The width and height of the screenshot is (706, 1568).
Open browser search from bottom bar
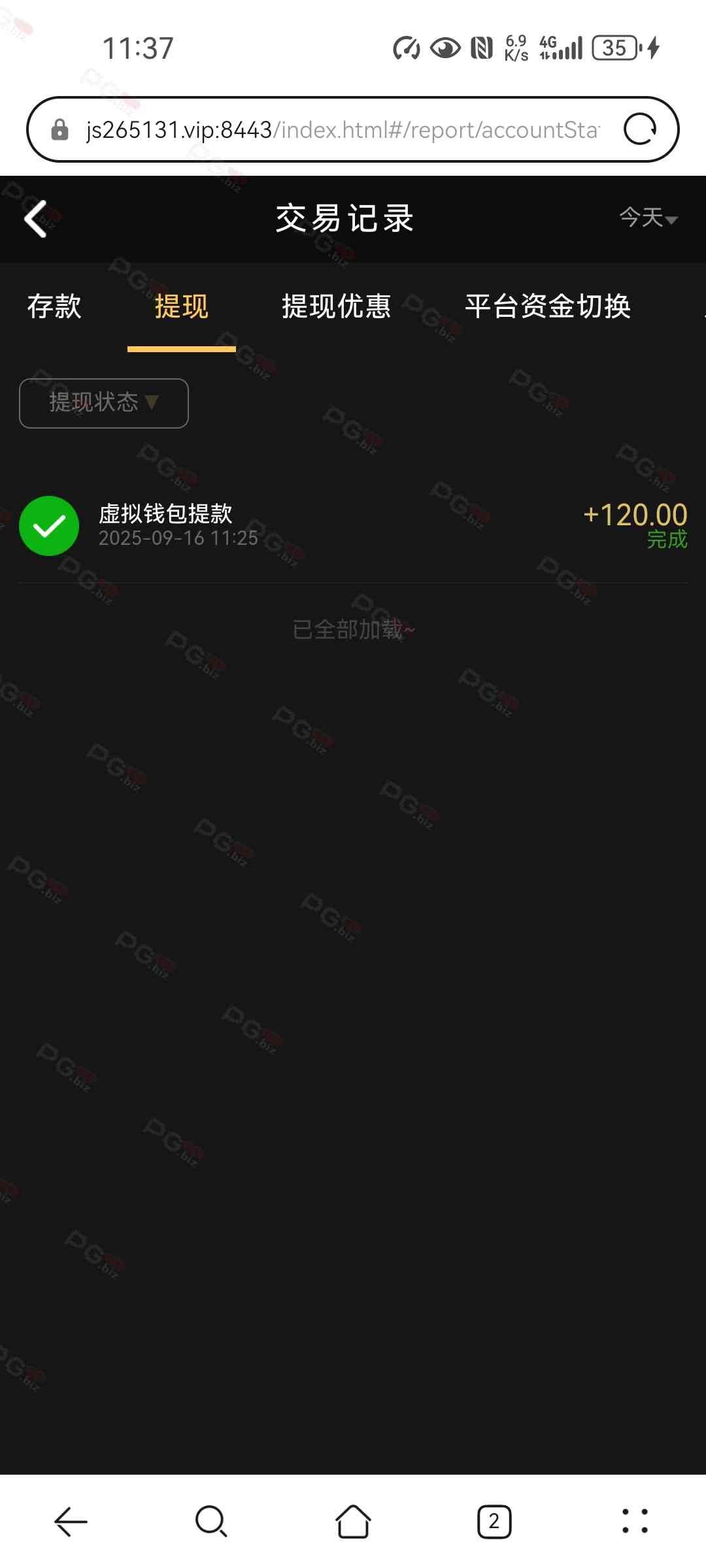(211, 1521)
